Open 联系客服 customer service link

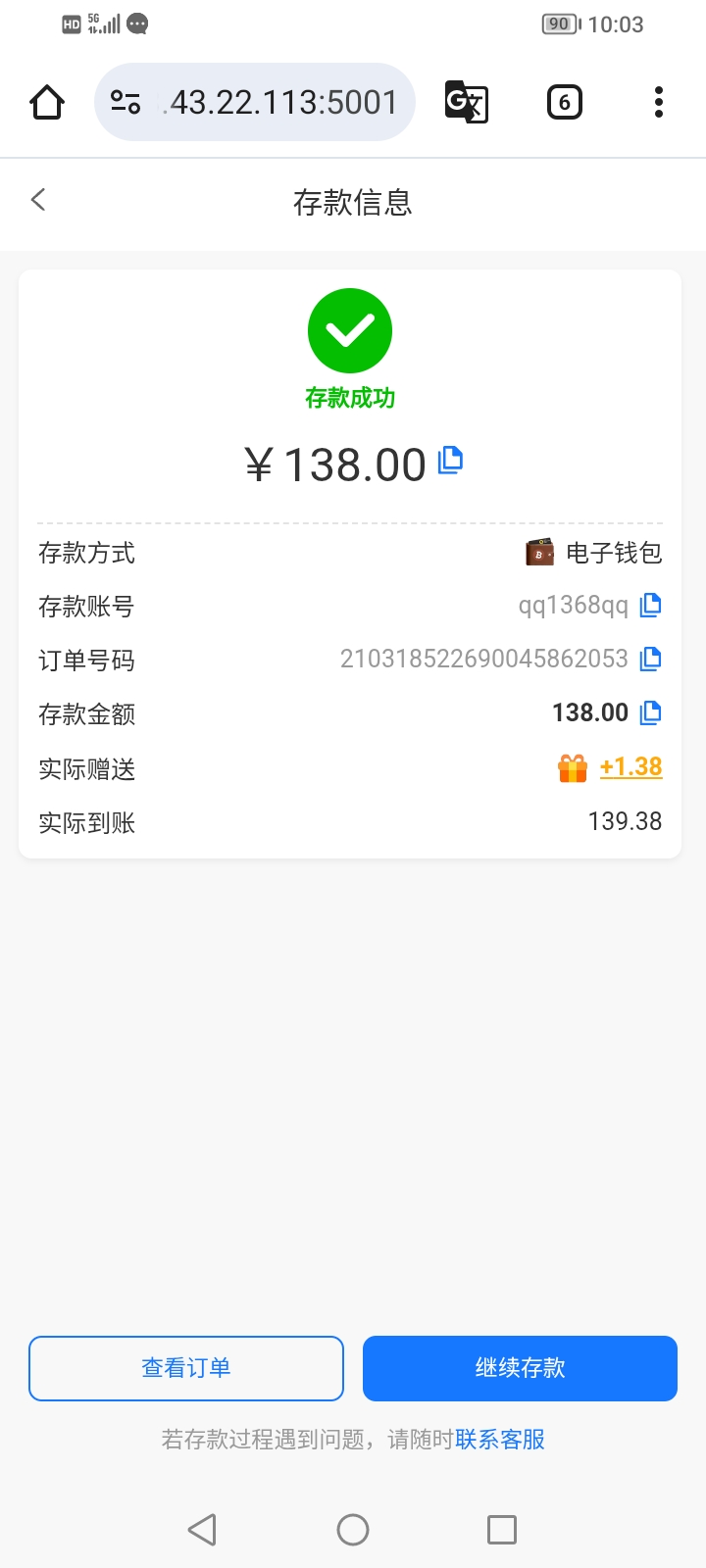pos(501,1438)
